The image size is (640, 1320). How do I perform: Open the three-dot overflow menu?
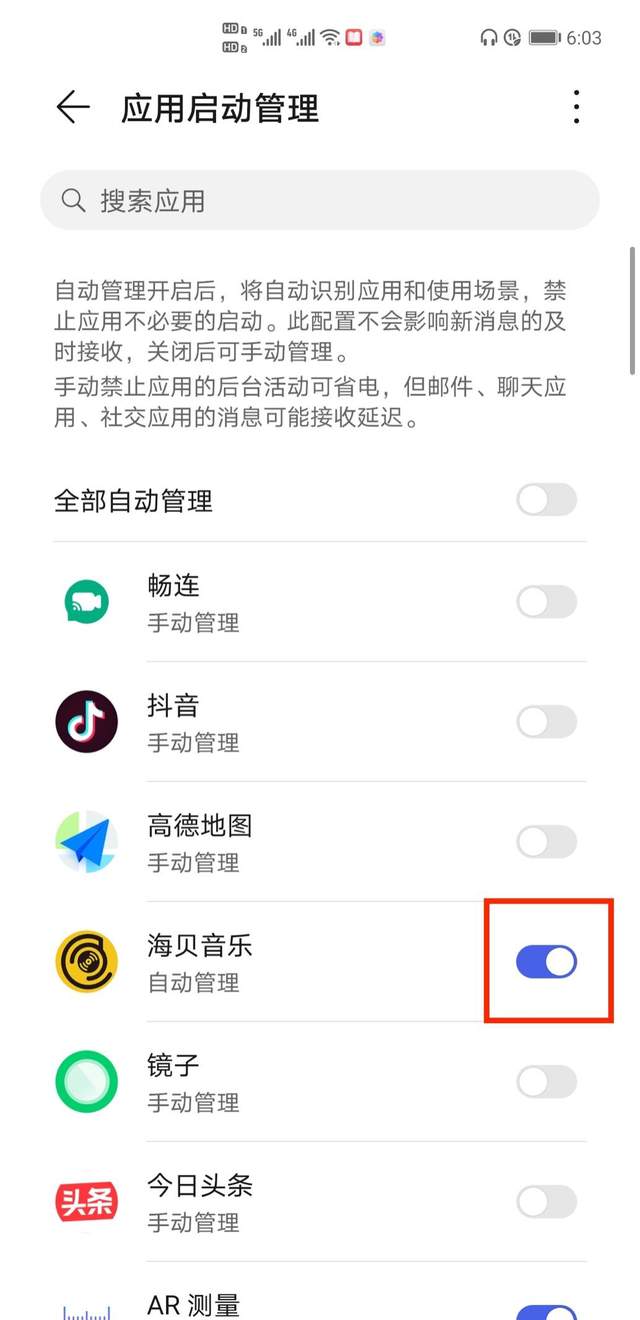click(x=576, y=108)
